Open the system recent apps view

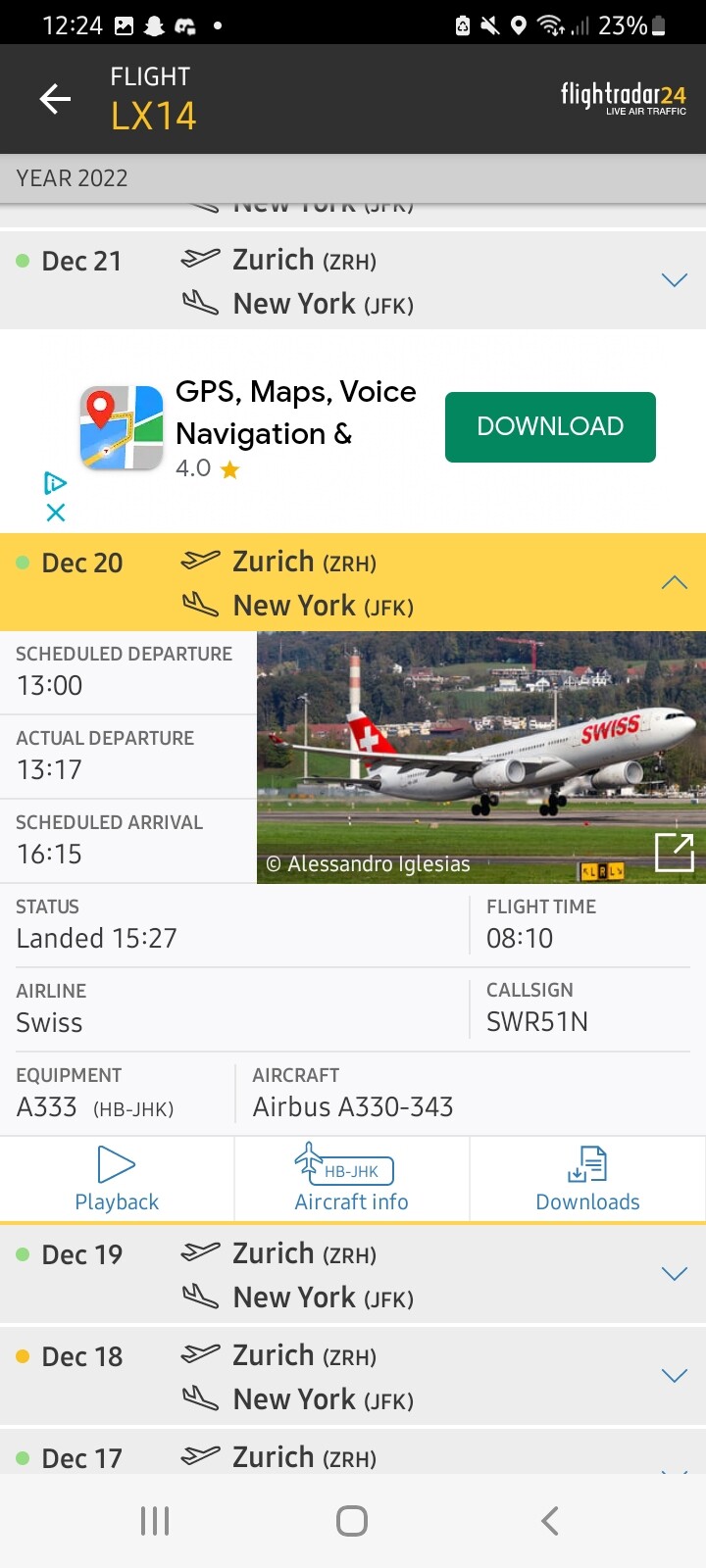click(x=155, y=1521)
